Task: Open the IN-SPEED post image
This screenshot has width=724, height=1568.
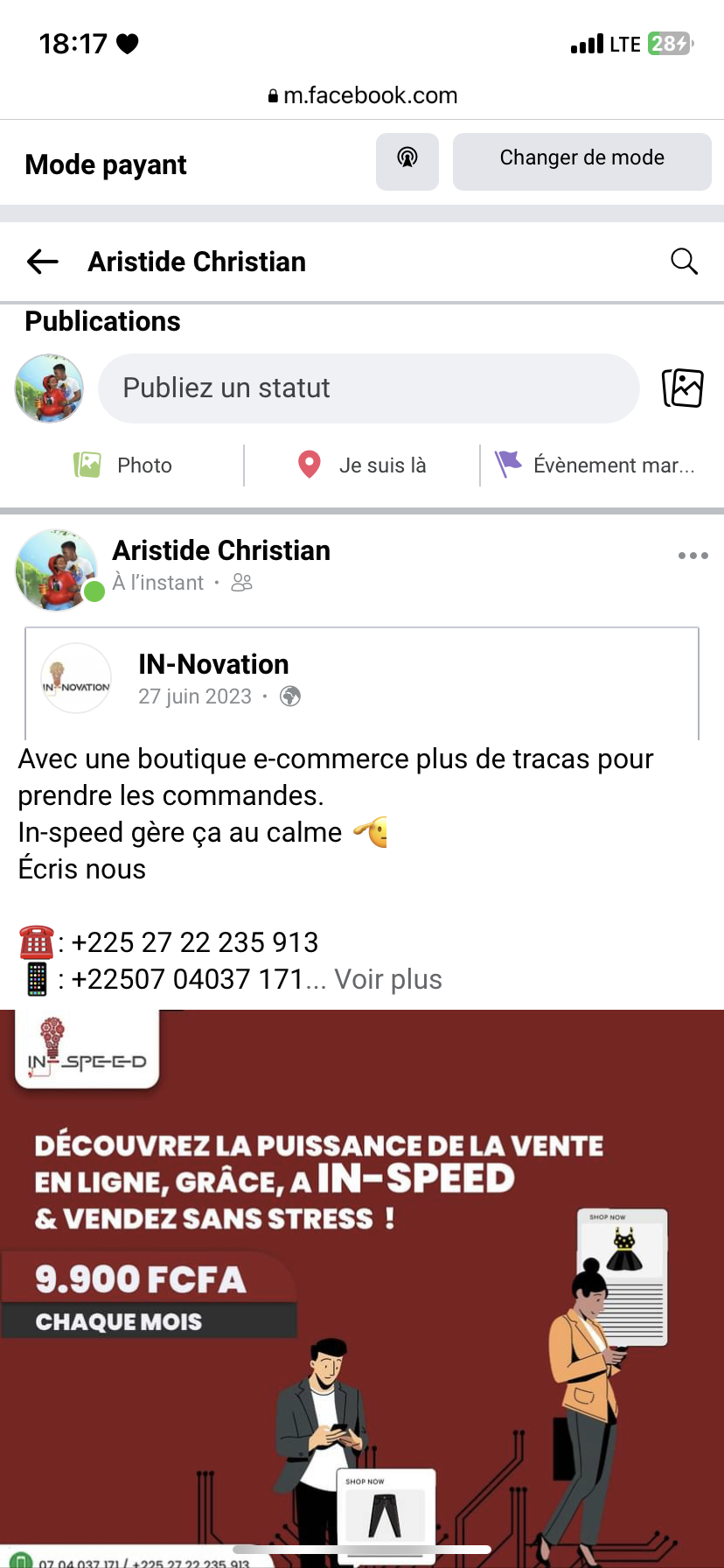Action: click(x=362, y=1286)
